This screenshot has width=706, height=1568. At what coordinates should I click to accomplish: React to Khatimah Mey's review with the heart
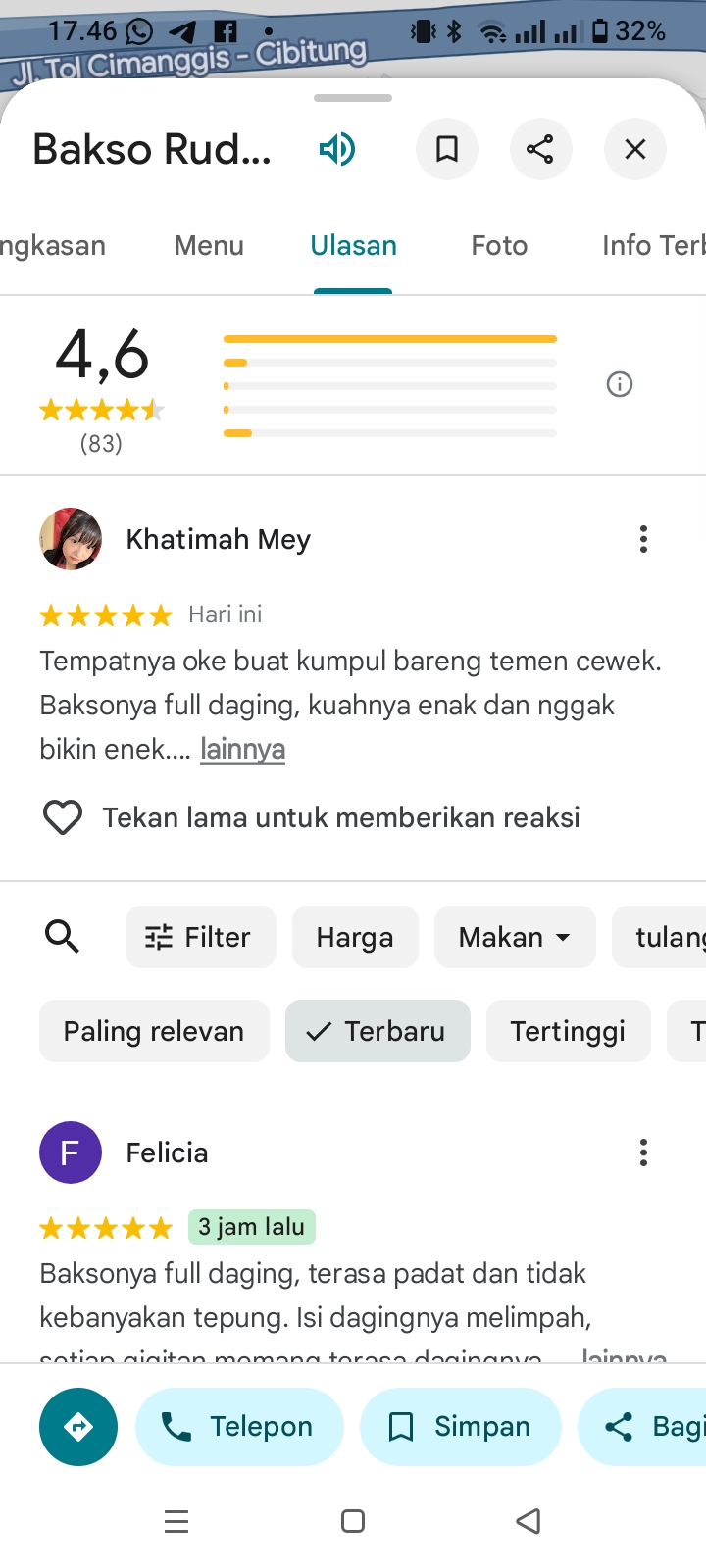[63, 817]
